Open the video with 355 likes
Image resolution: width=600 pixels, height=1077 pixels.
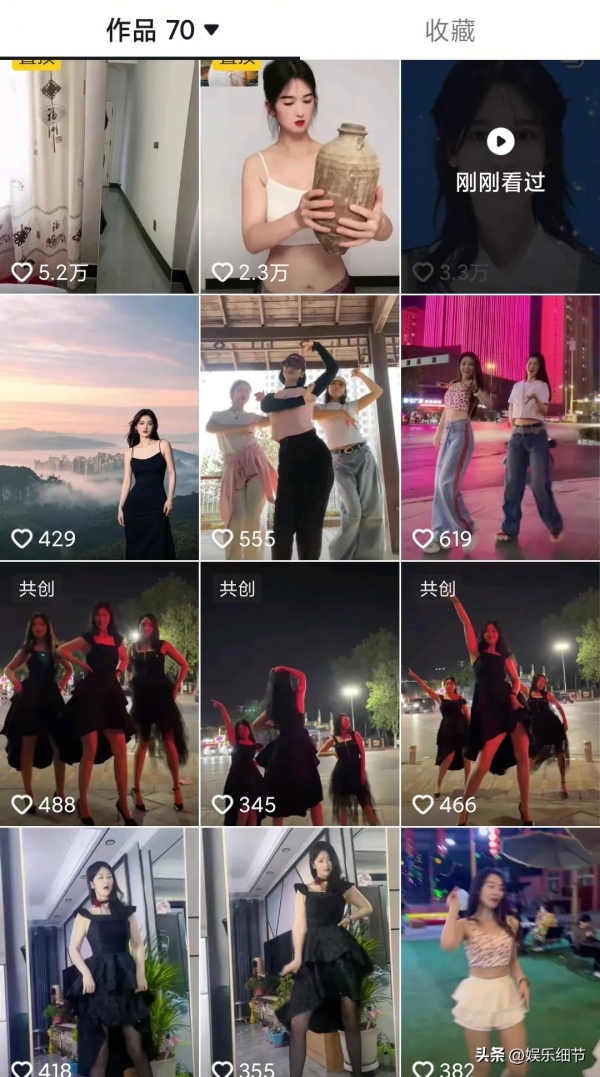coord(300,950)
